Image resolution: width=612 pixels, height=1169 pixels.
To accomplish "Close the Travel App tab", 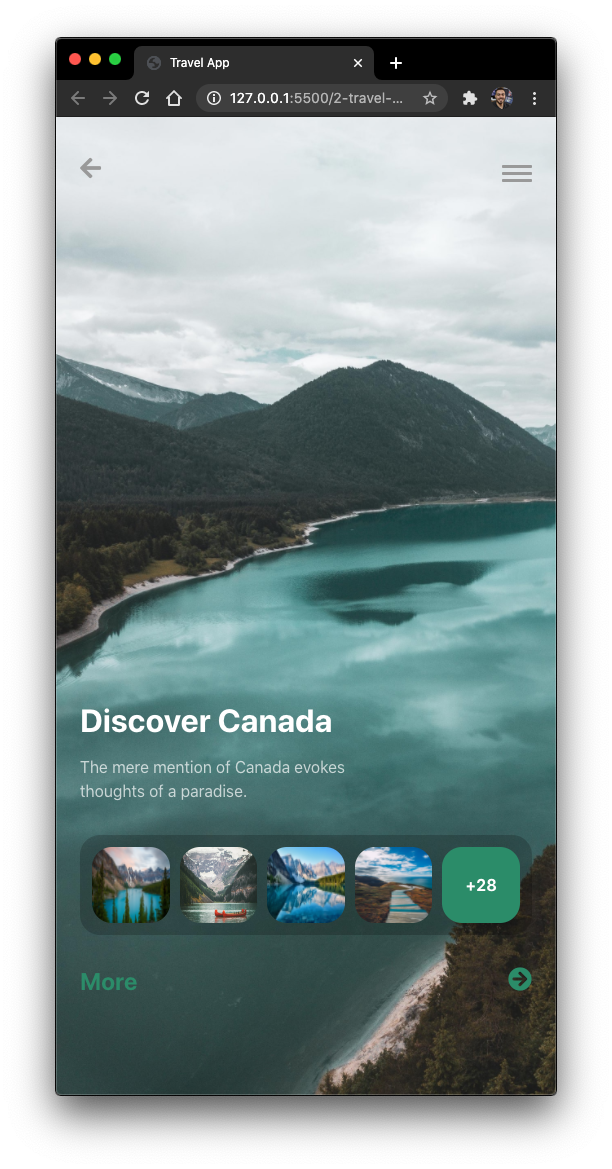I will [358, 63].
